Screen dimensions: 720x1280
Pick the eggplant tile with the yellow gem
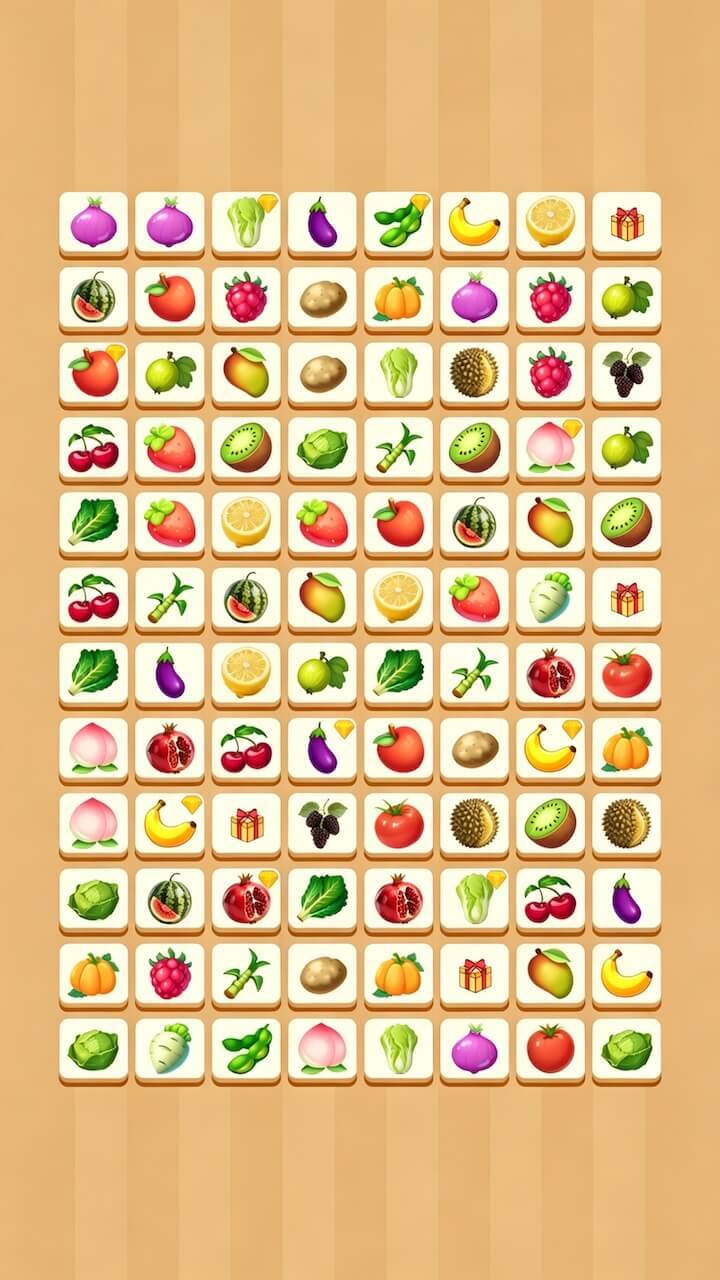pyautogui.click(x=322, y=748)
